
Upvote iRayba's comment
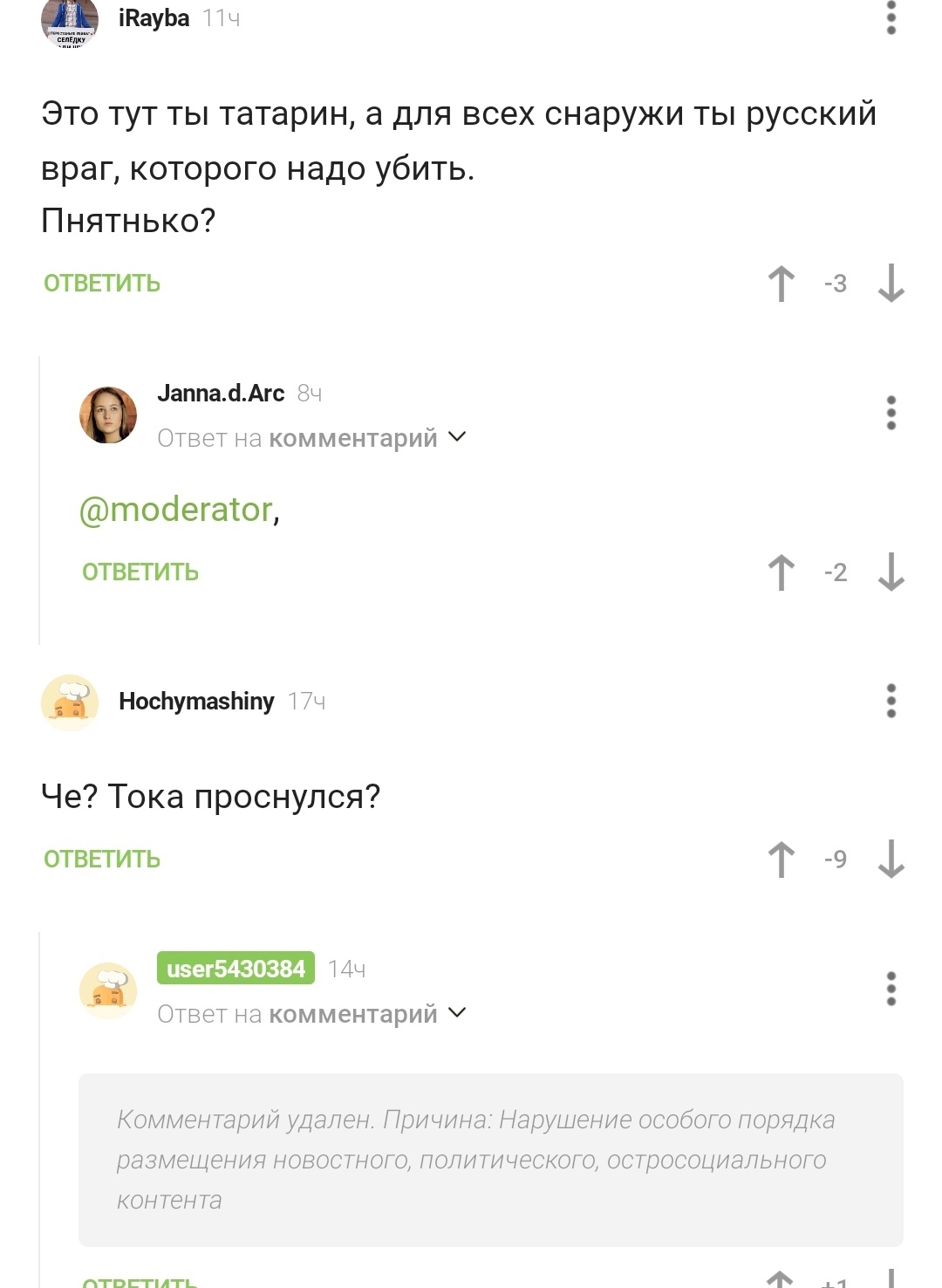(x=782, y=284)
